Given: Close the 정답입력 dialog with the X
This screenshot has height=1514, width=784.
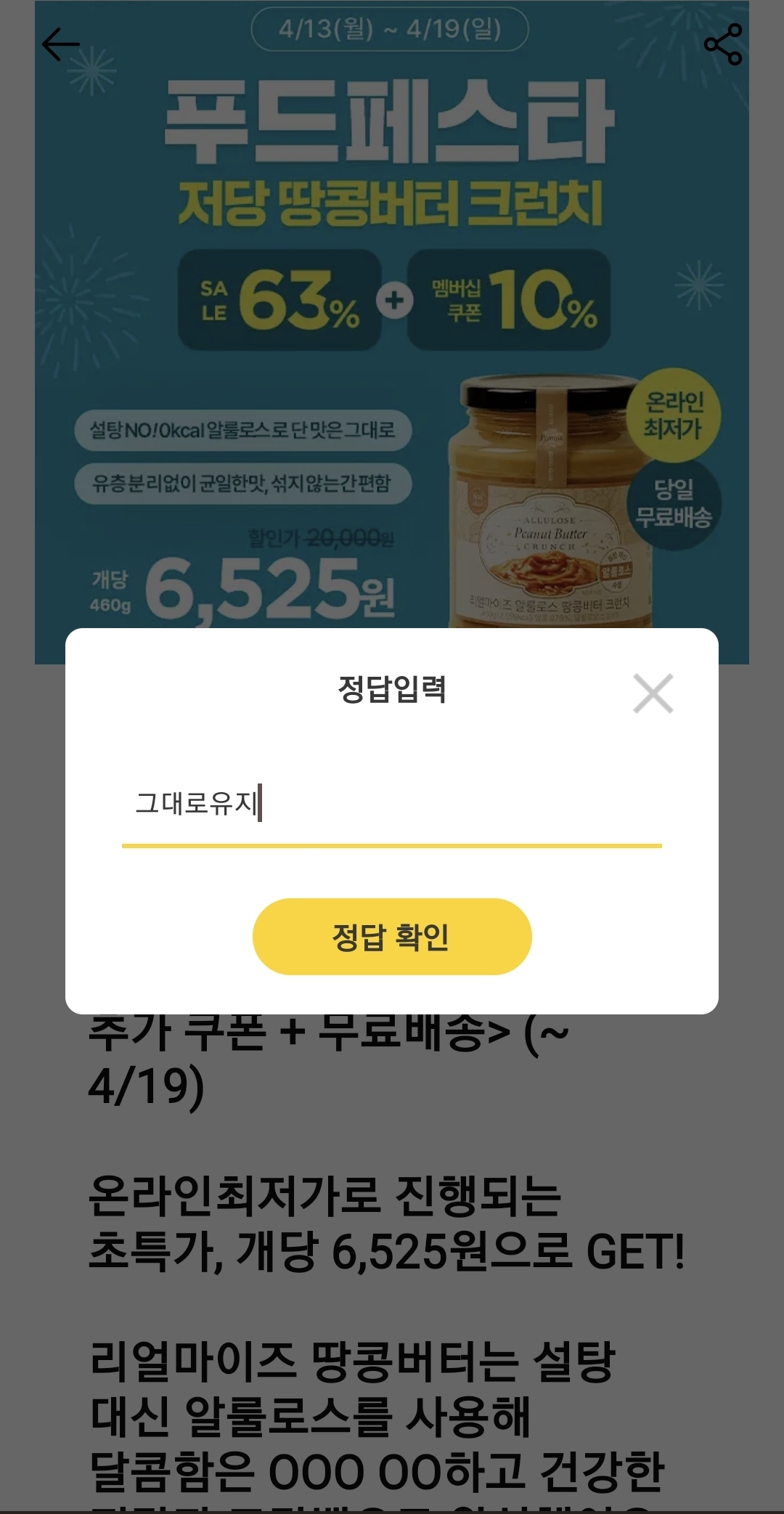Looking at the screenshot, I should coord(653,694).
